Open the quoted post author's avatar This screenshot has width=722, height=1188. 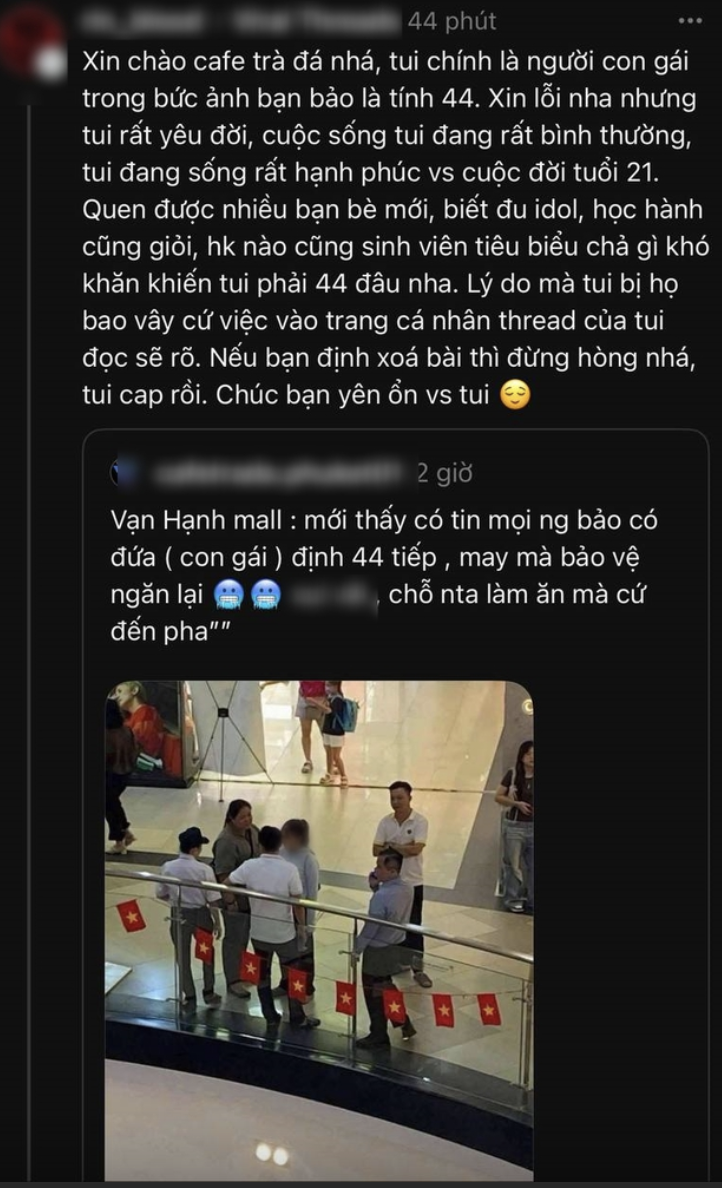click(122, 472)
